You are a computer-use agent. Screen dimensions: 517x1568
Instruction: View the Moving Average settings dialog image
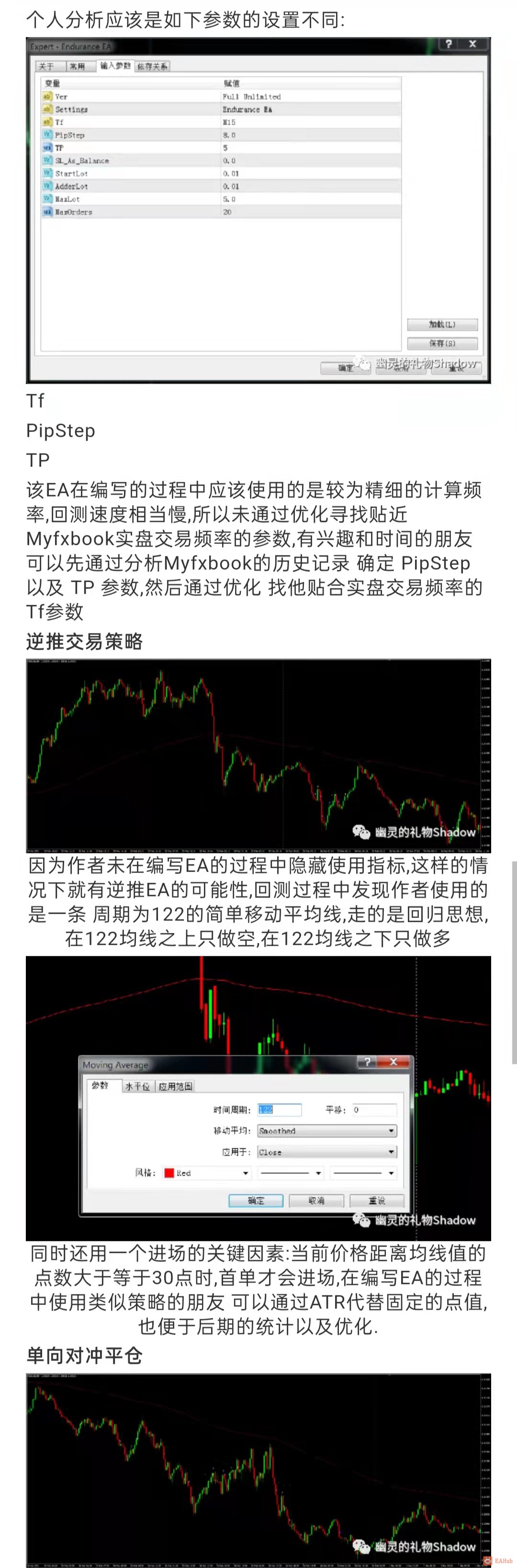258,1098
